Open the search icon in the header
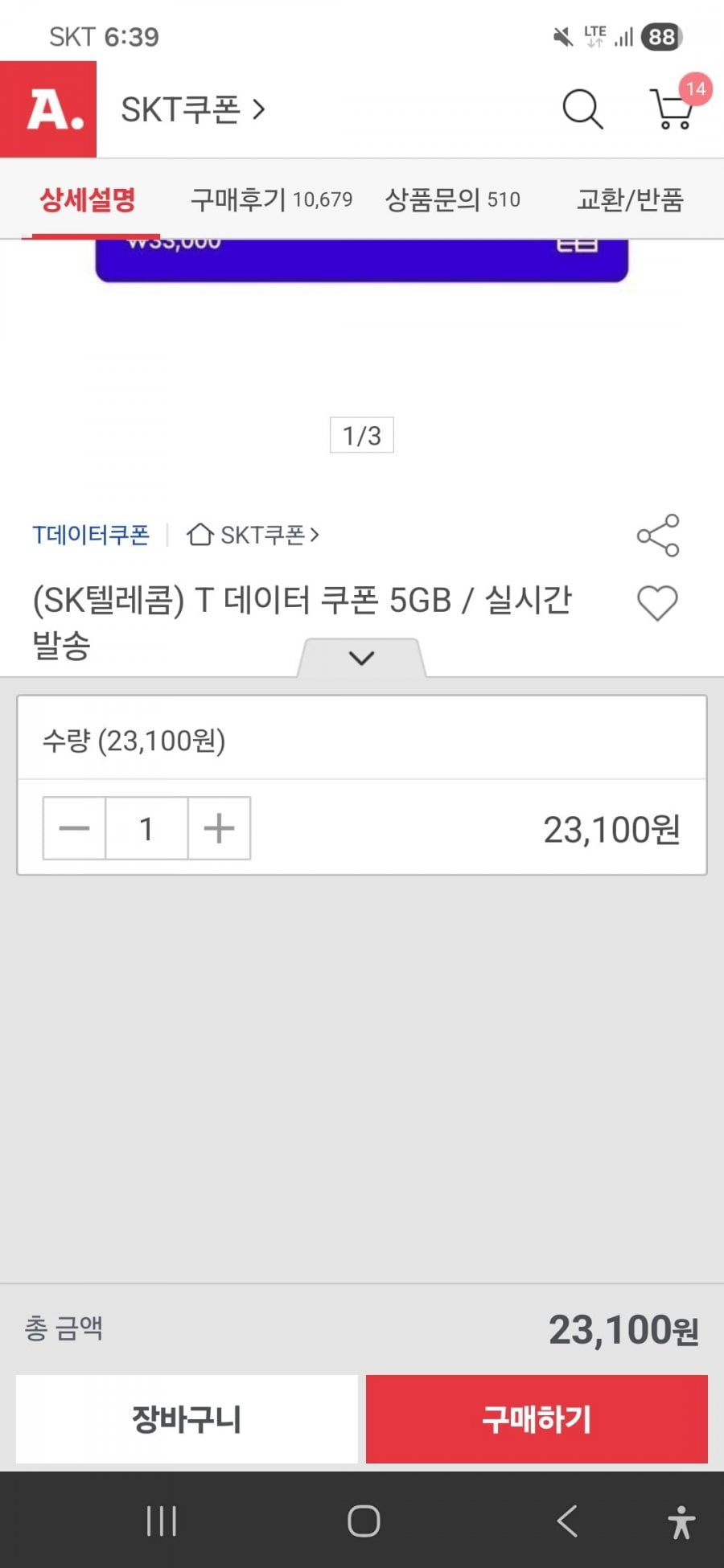Screen dimensions: 724x1568 (x=582, y=109)
